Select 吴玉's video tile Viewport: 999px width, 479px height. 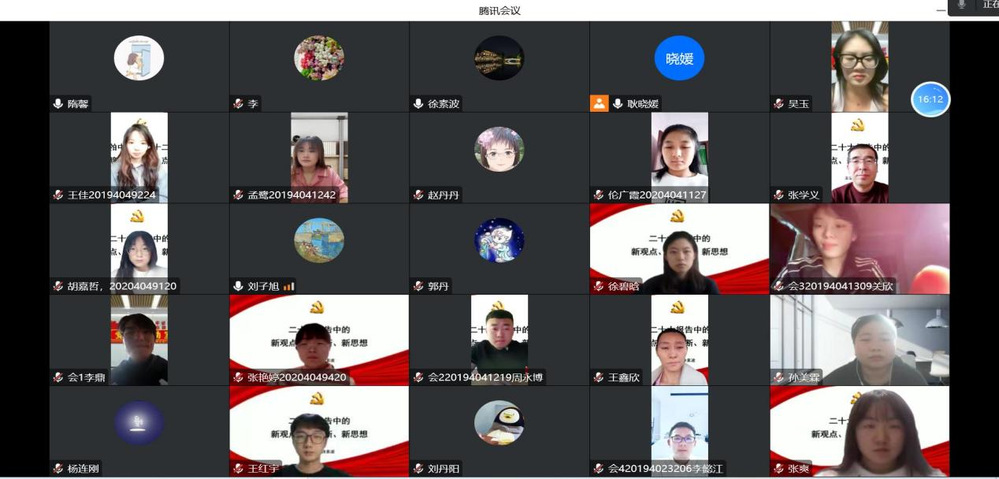tap(859, 66)
